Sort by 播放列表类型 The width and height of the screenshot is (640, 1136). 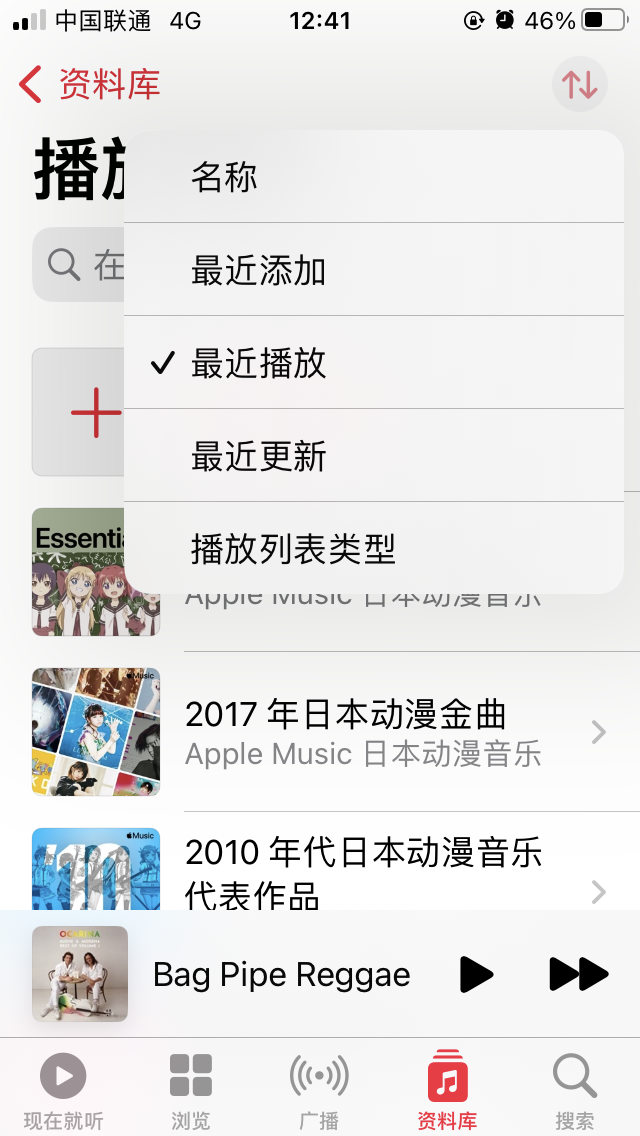[x=373, y=549]
